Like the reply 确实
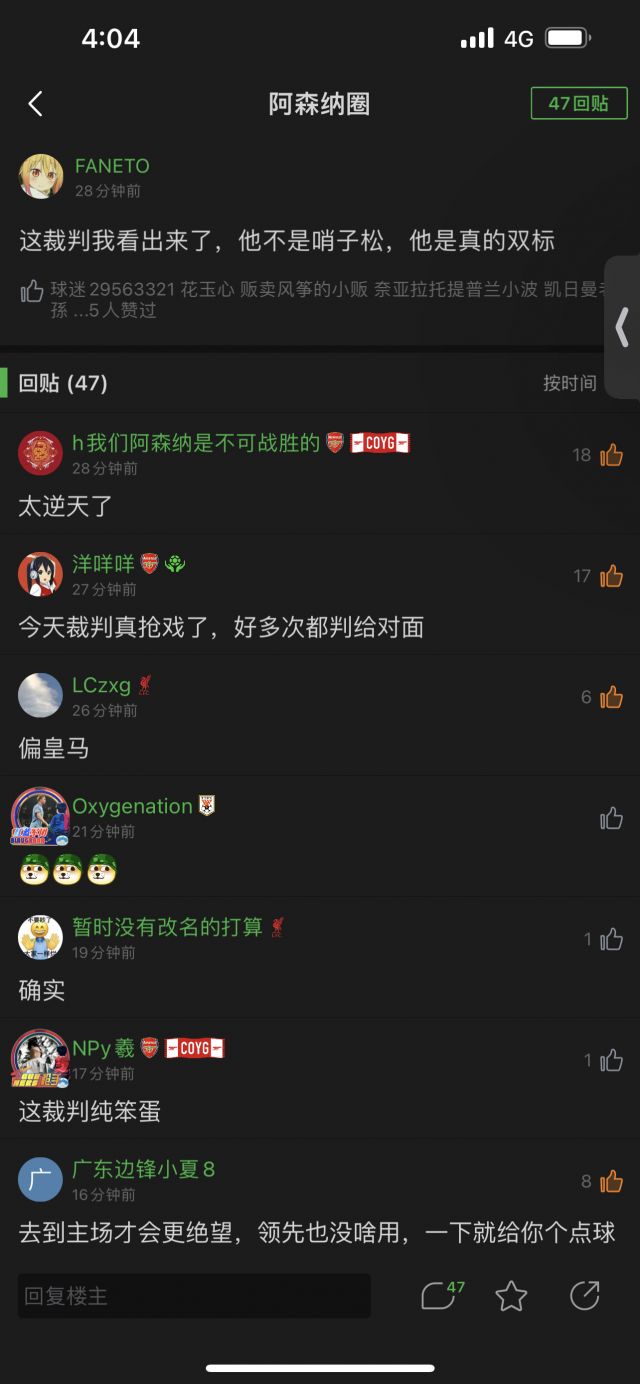640x1384 pixels. (611, 939)
